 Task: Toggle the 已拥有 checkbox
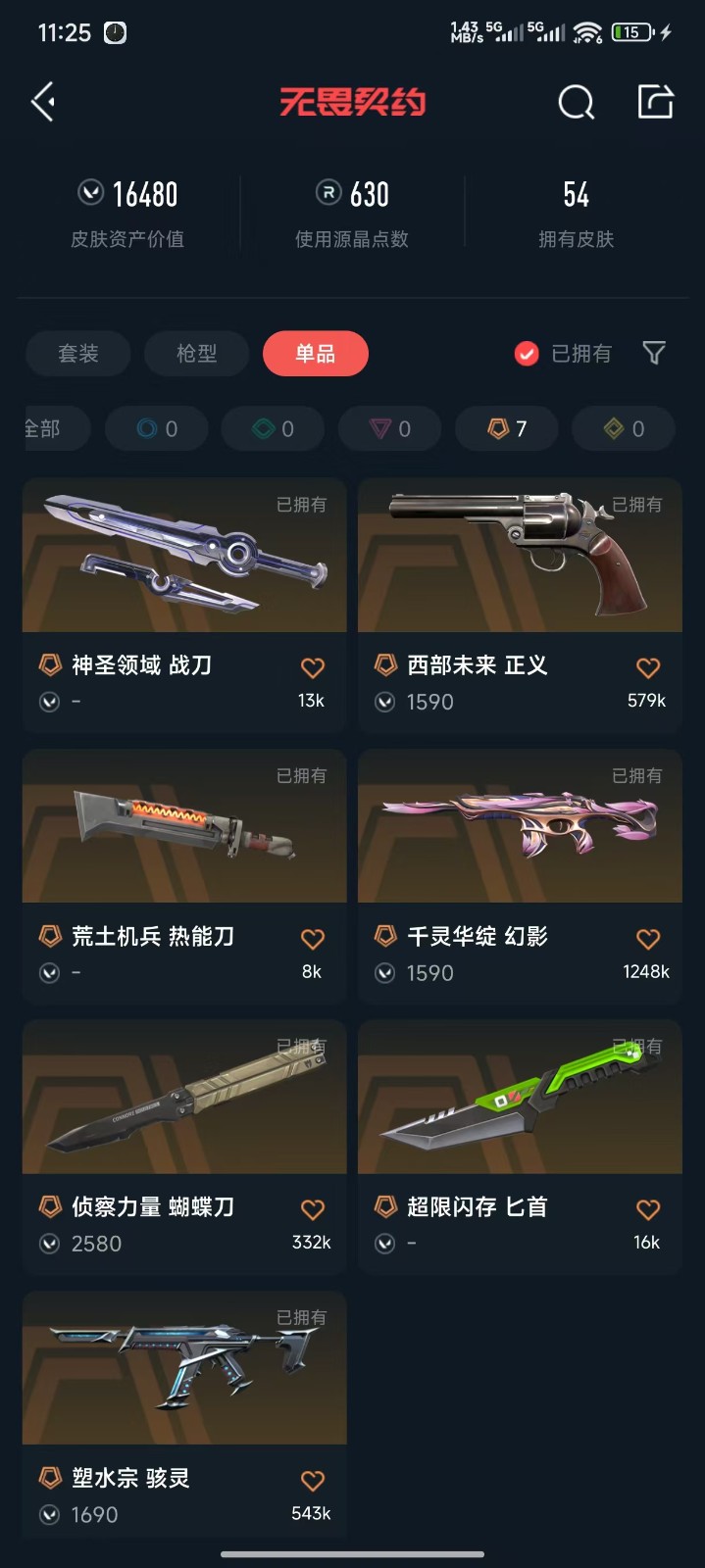[x=527, y=354]
